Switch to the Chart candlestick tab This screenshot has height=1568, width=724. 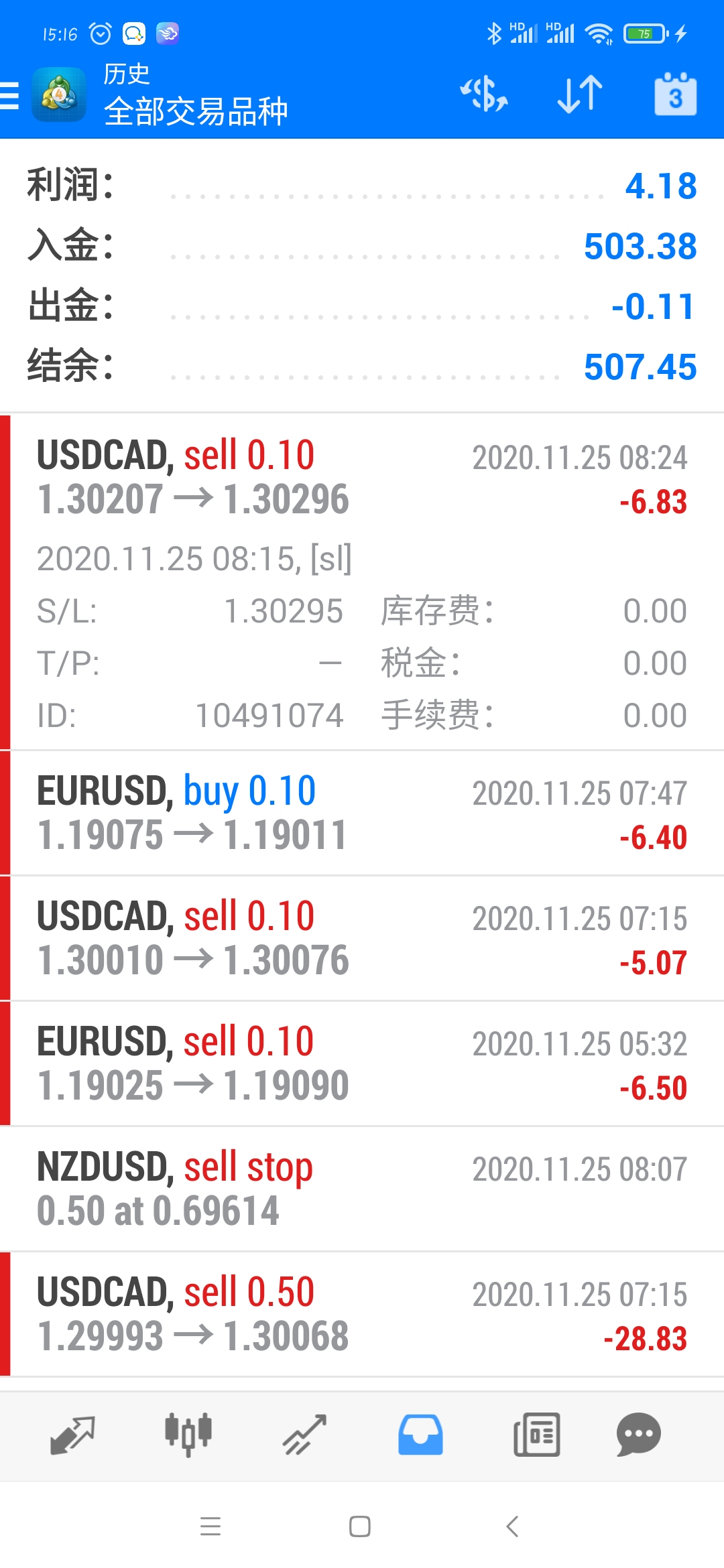188,1435
